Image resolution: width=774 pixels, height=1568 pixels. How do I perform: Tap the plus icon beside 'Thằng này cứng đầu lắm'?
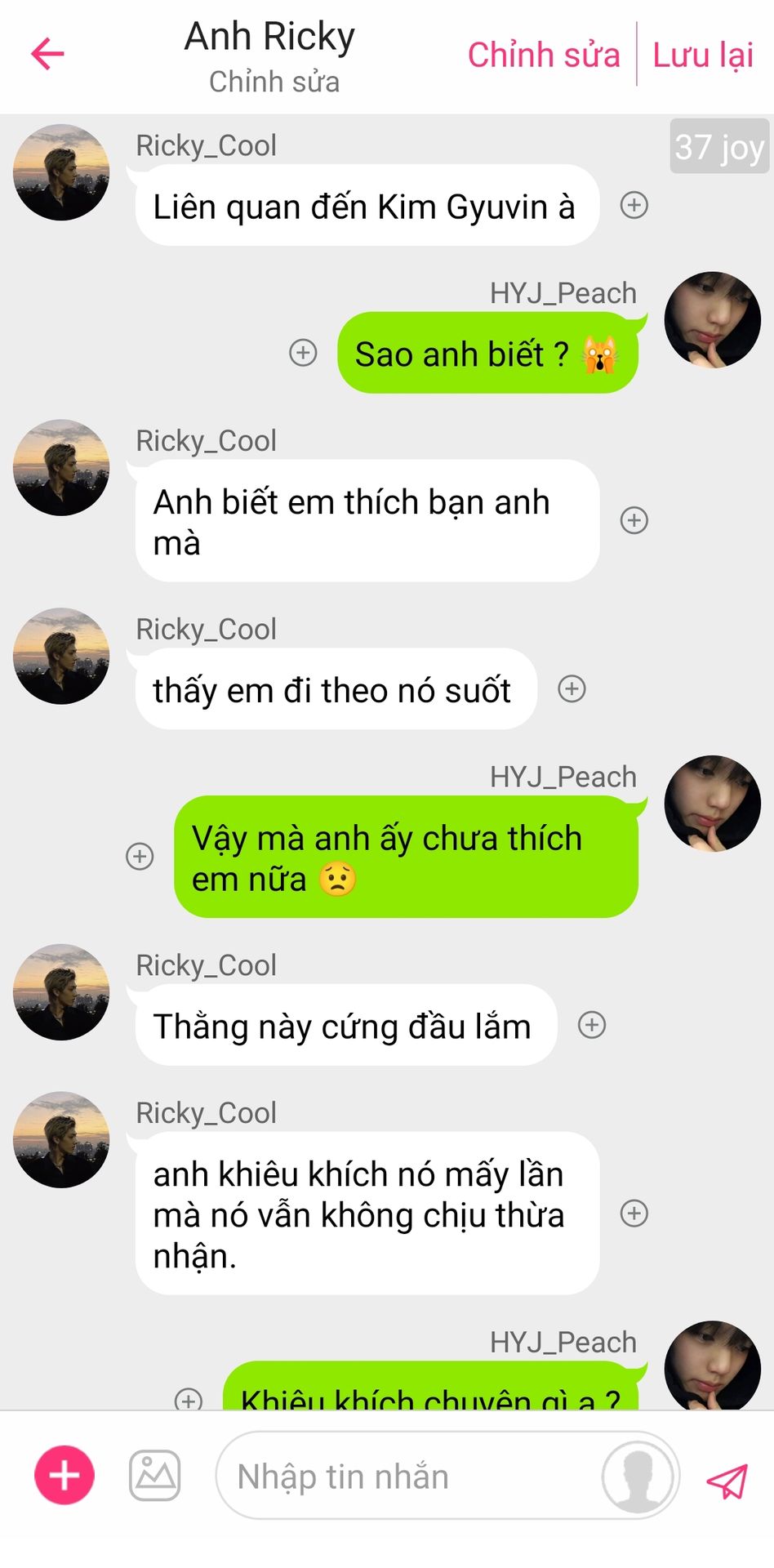(x=592, y=1025)
